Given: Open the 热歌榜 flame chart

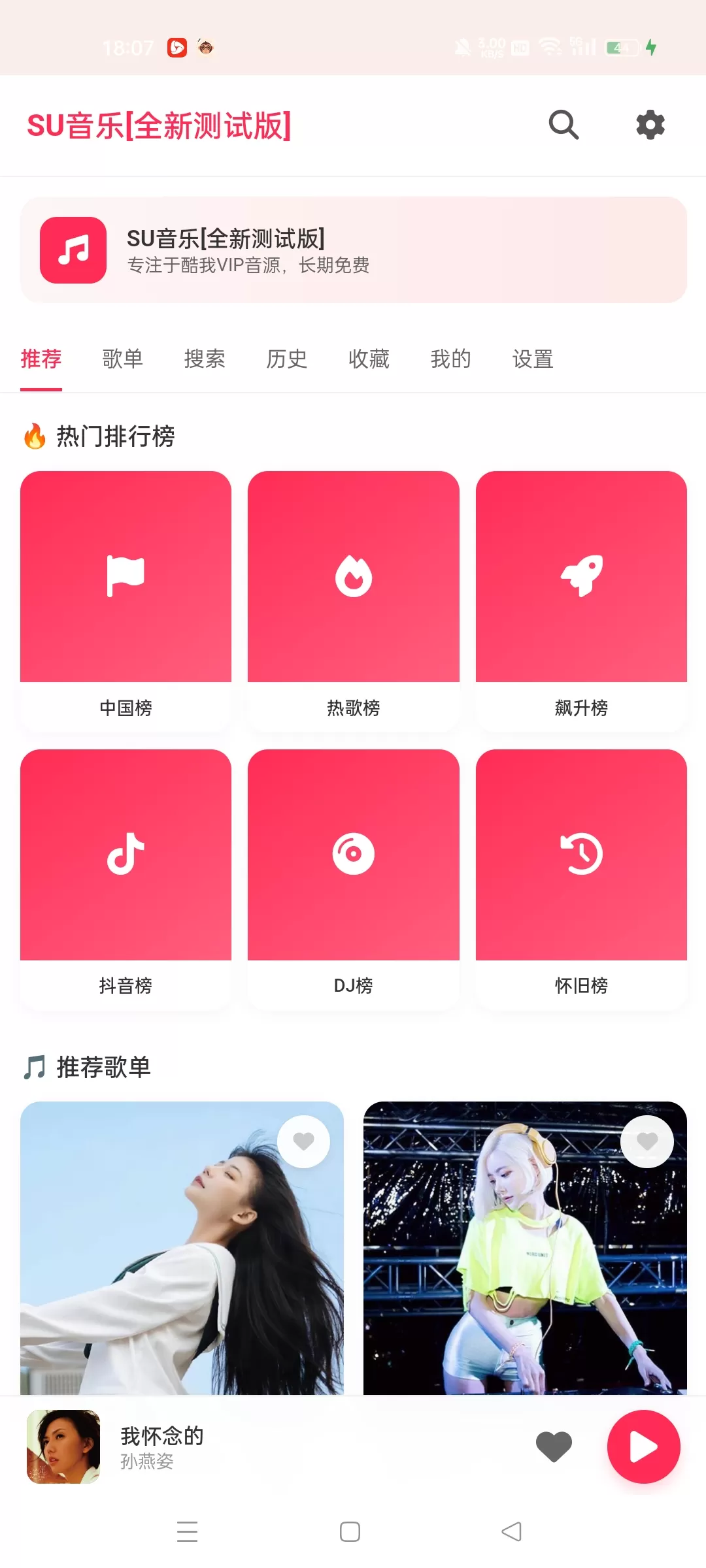Looking at the screenshot, I should click(352, 575).
